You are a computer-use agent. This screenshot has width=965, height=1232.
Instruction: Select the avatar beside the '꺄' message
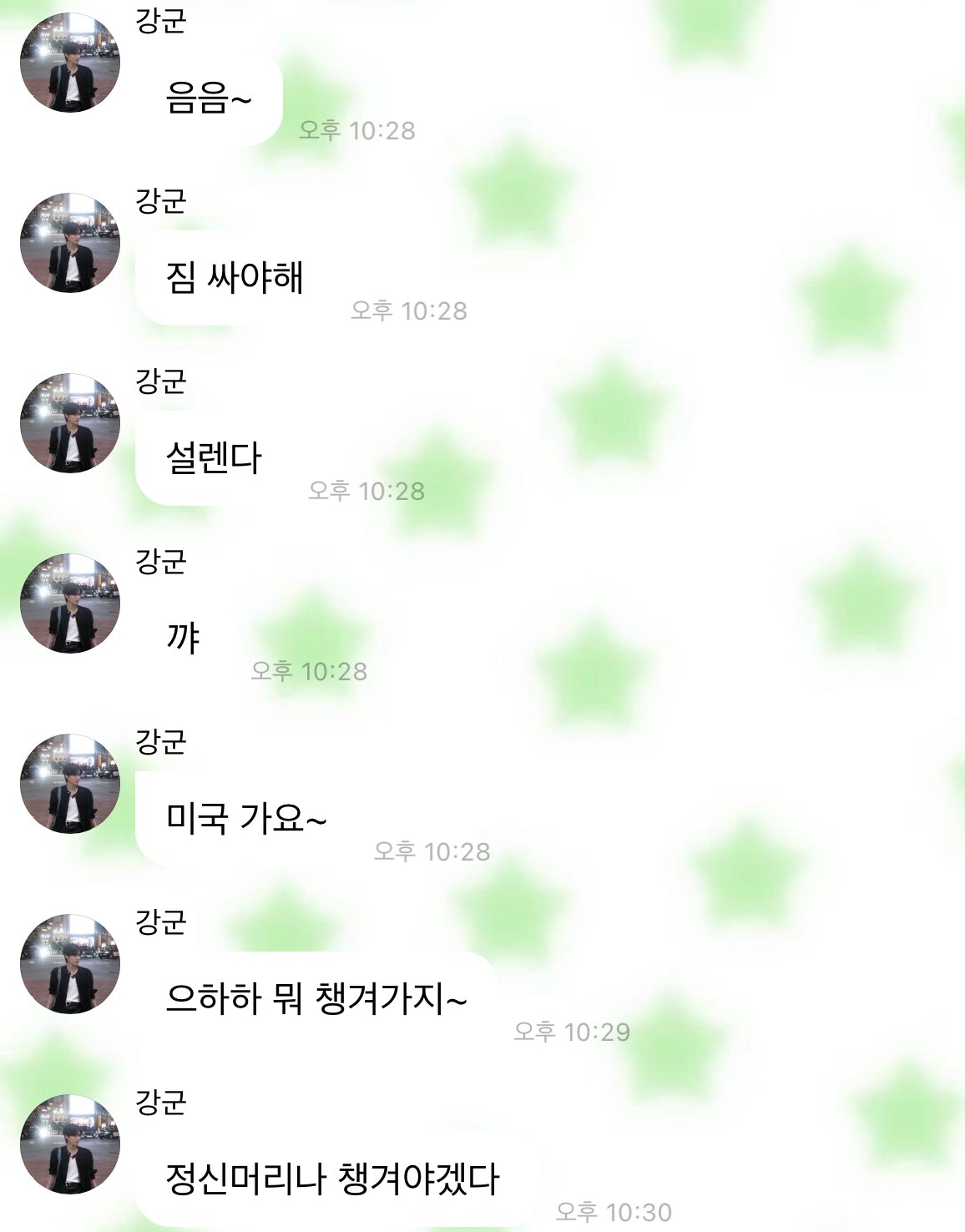[70, 603]
